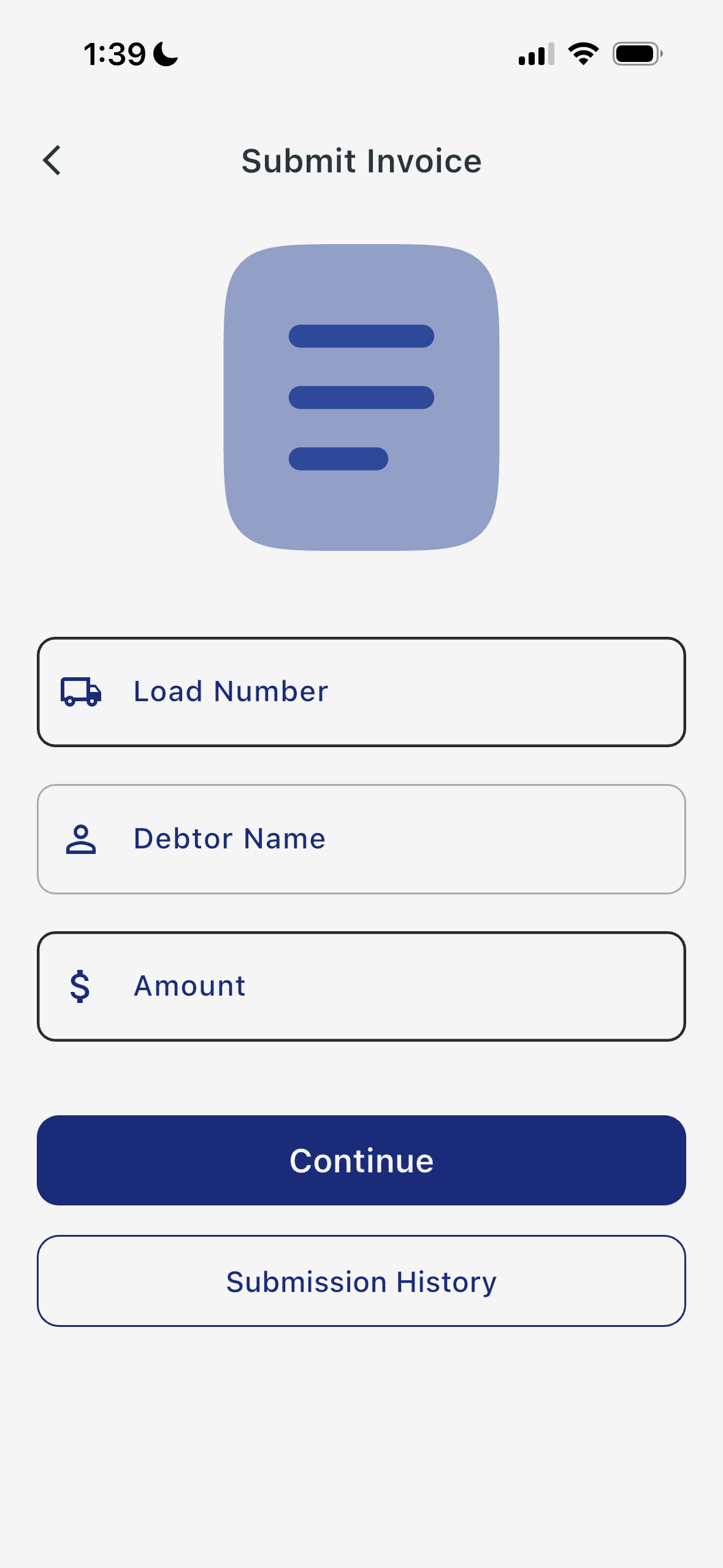Image resolution: width=723 pixels, height=1568 pixels.
Task: Enter the Amount field
Action: 361,986
